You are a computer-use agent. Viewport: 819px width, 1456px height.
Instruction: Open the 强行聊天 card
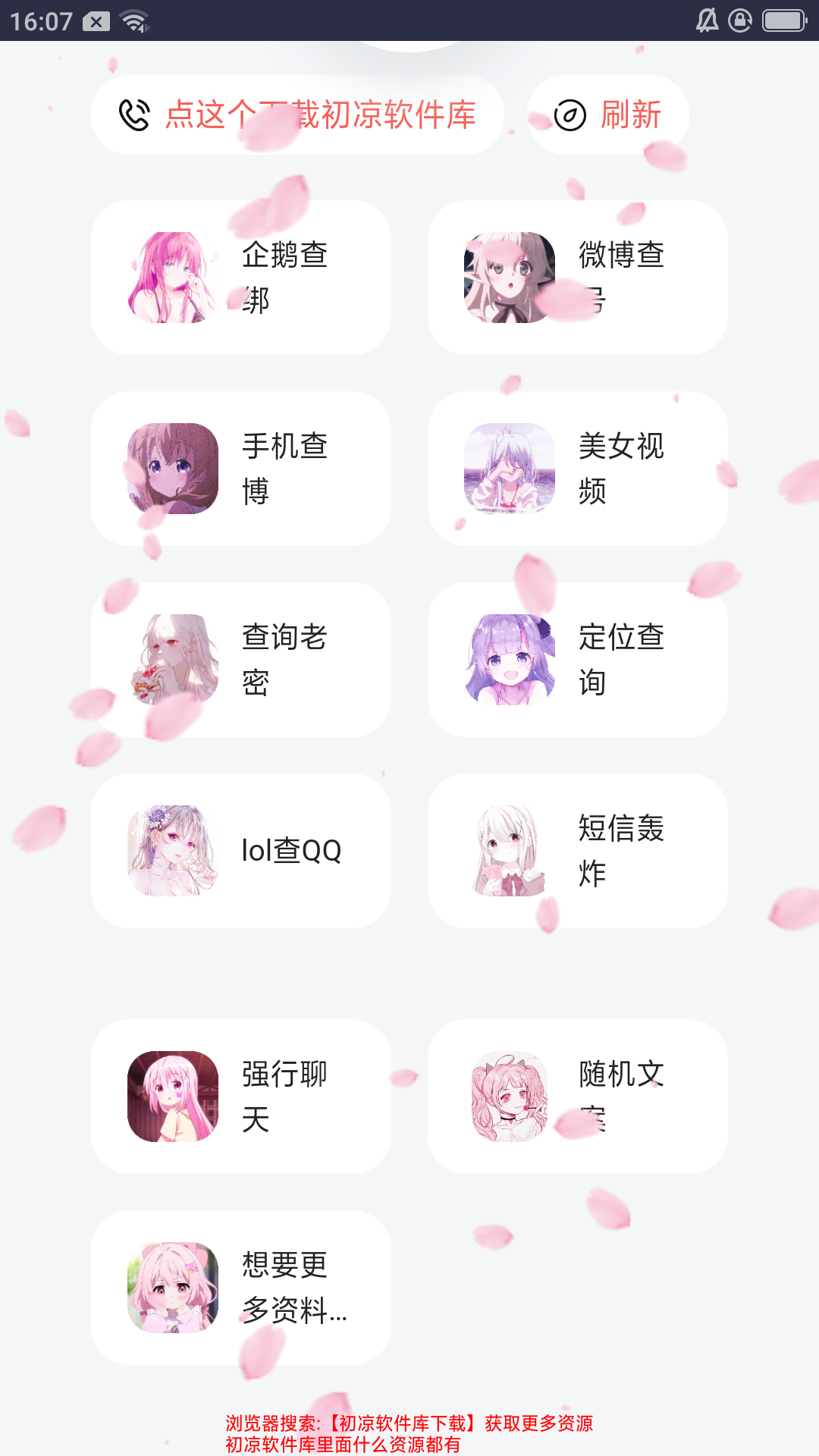coord(241,1097)
